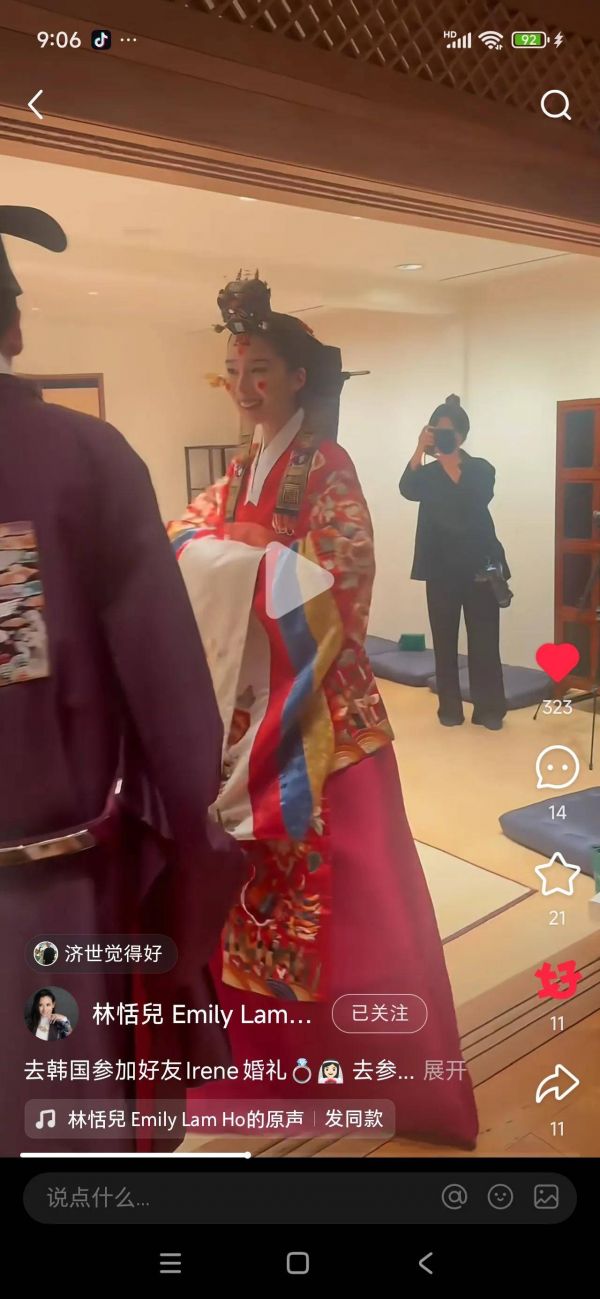The image size is (600, 1299).
Task: Open the emoji picker in comment bar
Action: coord(500,1197)
